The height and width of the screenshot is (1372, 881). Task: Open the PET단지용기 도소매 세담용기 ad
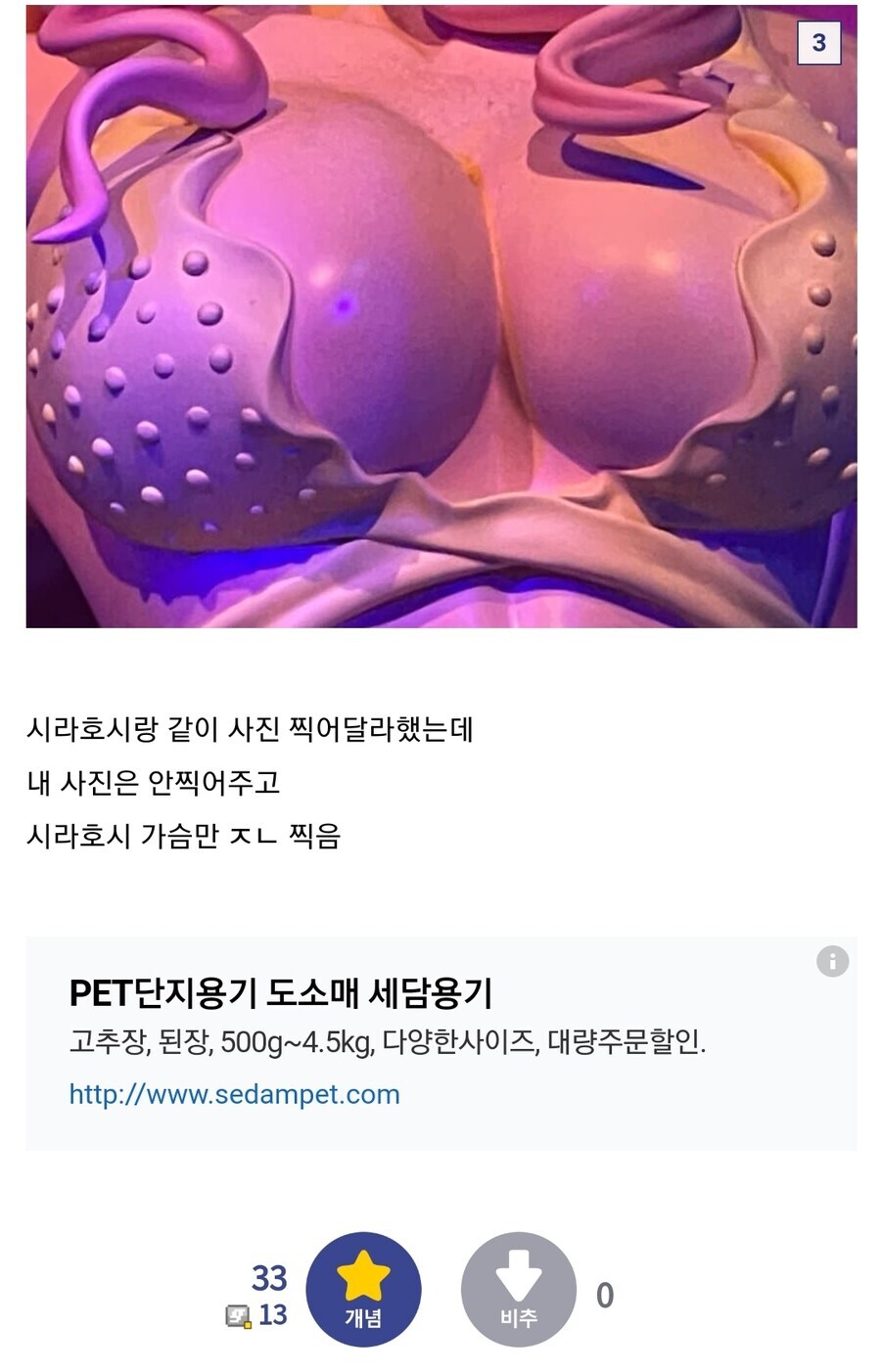tap(280, 992)
